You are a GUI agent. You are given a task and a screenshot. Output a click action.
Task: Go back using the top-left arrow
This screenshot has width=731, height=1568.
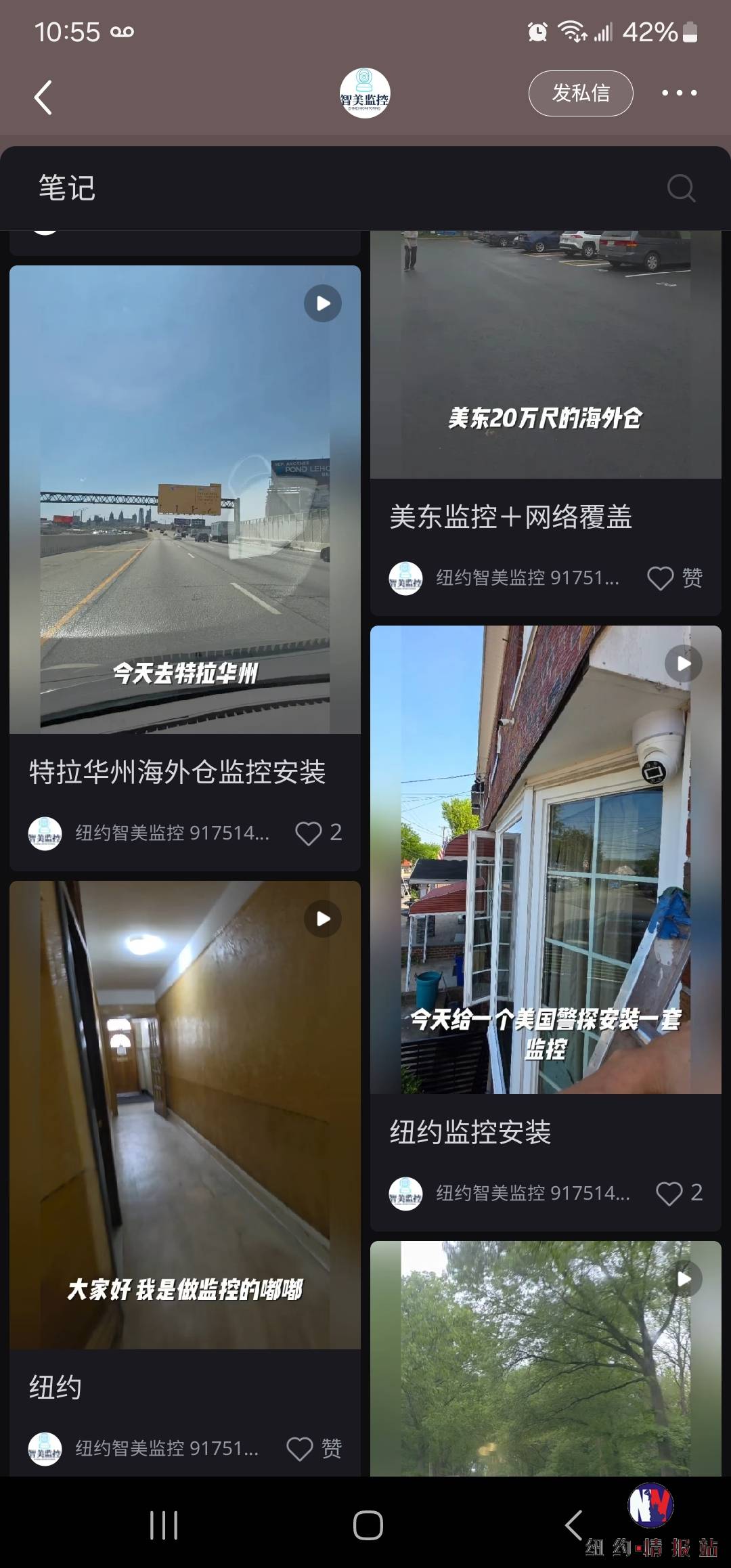click(43, 97)
